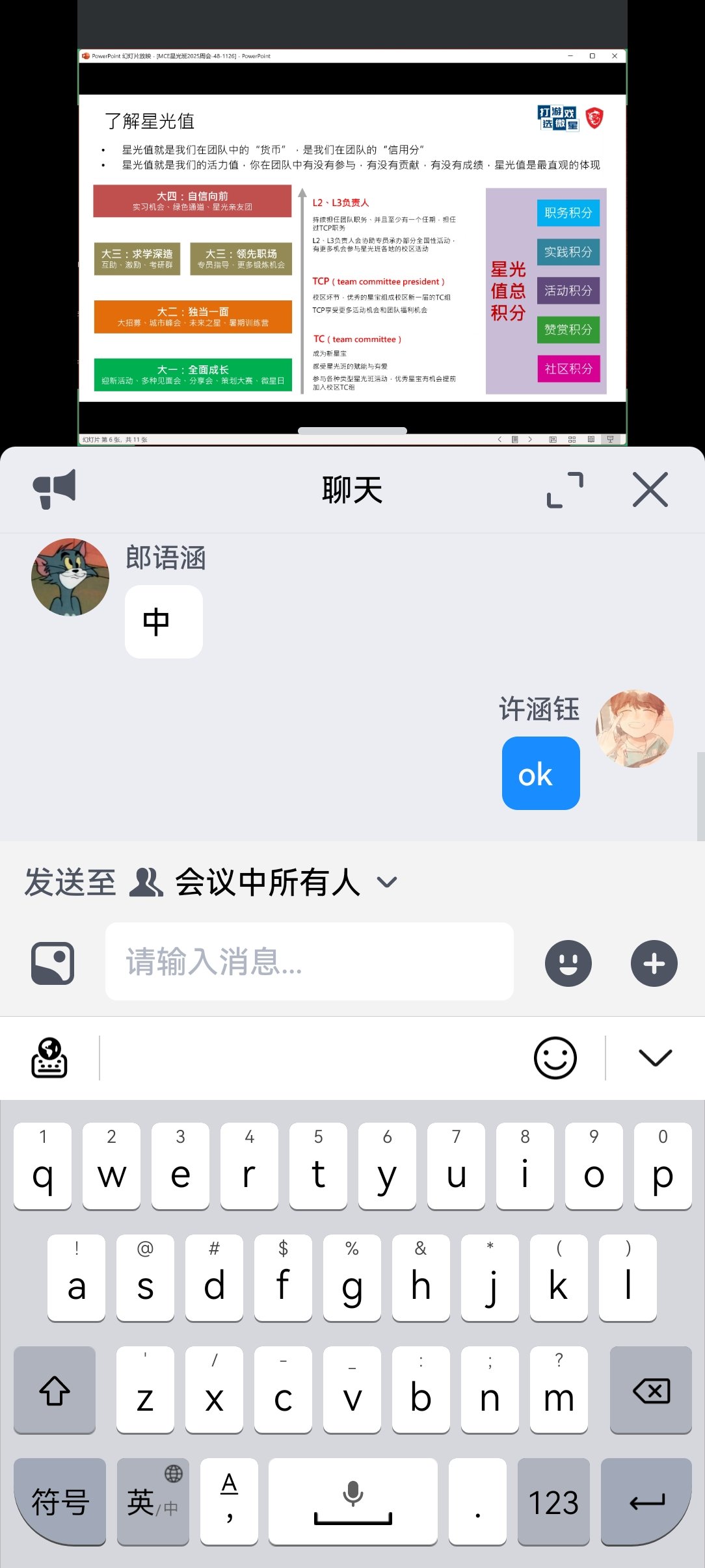Image resolution: width=705 pixels, height=1568 pixels.
Task: Collapse the keyboard with the chevron
Action: 655,1058
